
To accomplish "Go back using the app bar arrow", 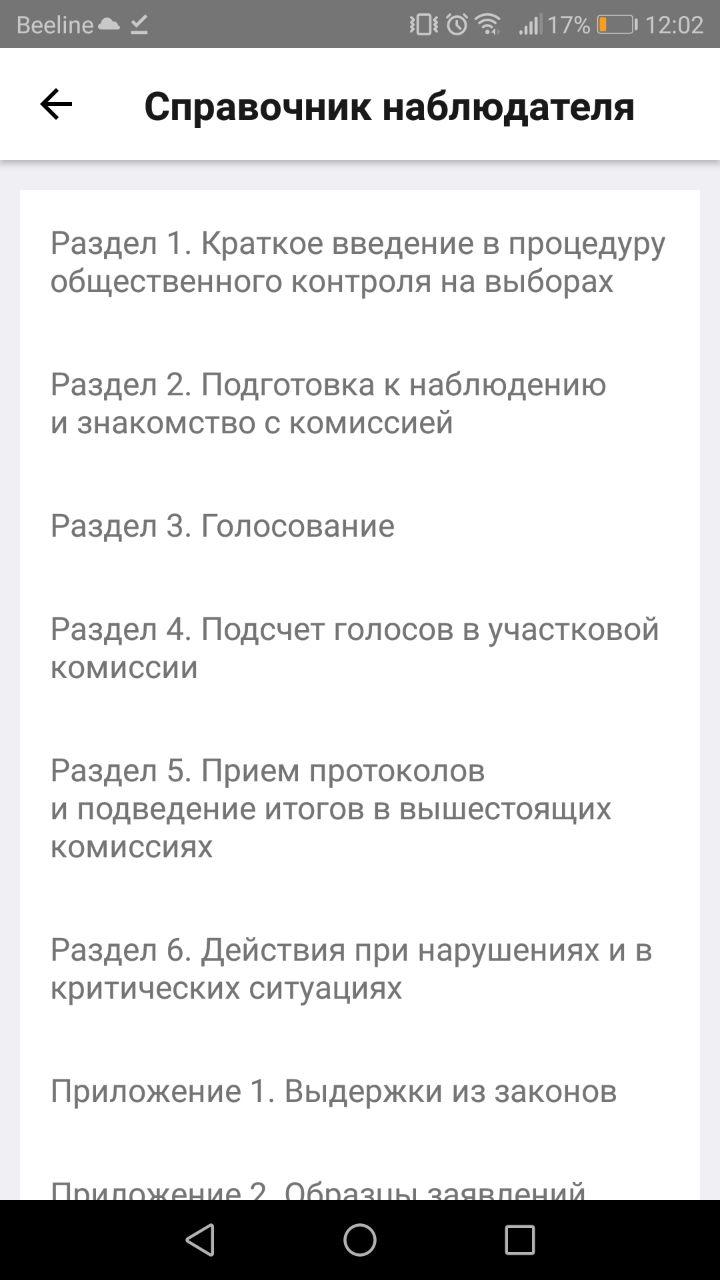I will click(56, 105).
